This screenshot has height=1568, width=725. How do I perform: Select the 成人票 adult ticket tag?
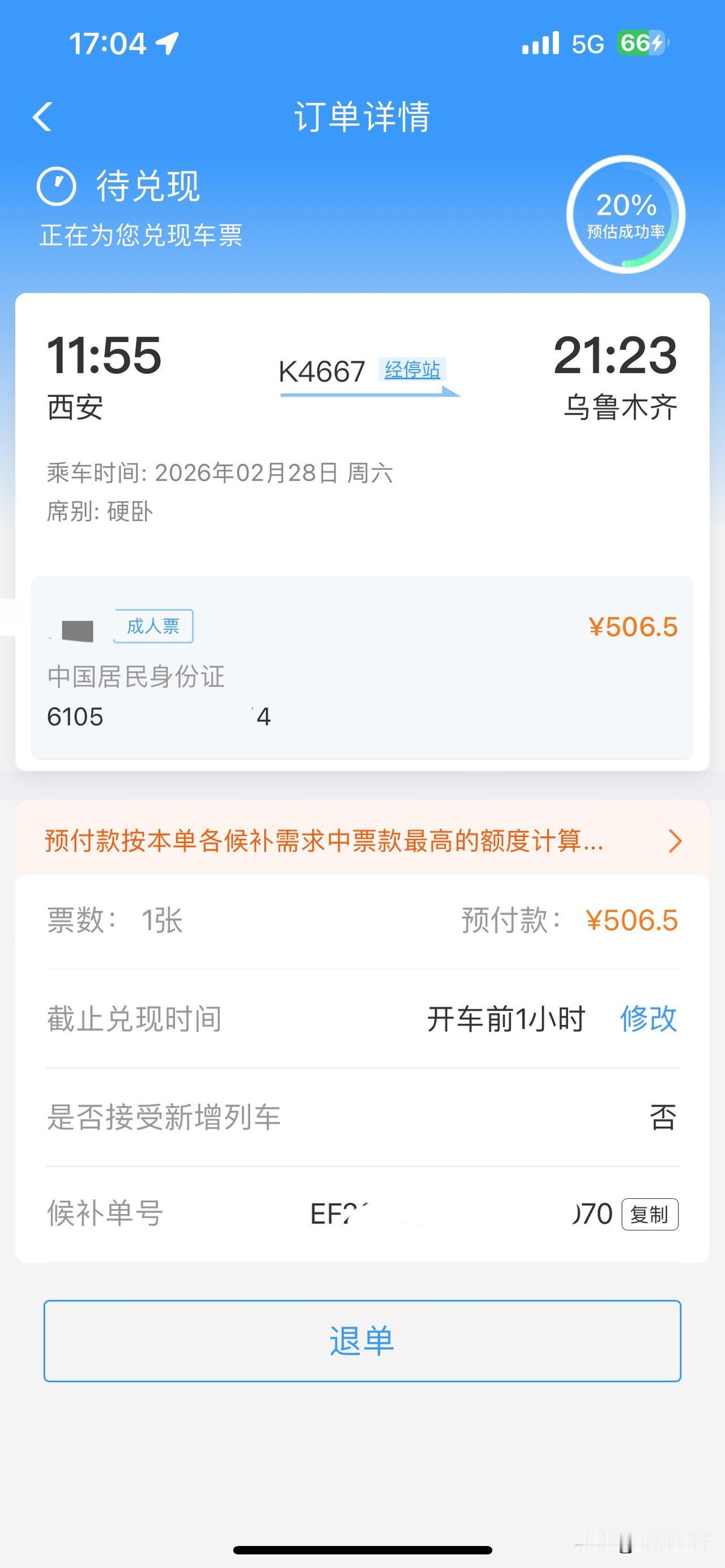pos(155,626)
